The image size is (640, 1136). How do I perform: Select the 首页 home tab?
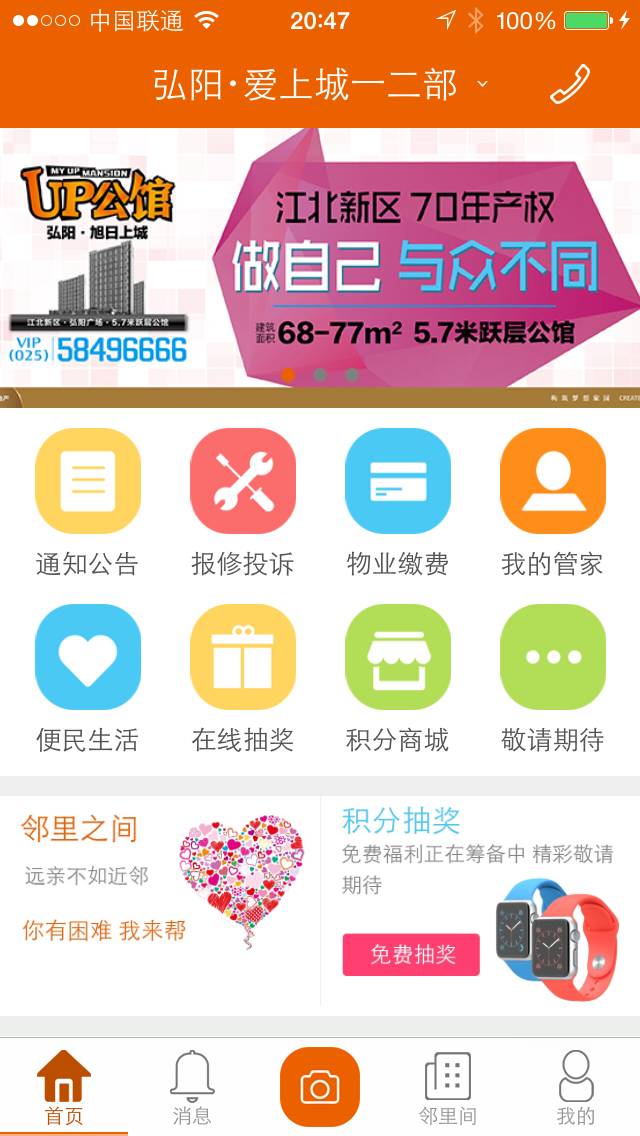point(64,1088)
